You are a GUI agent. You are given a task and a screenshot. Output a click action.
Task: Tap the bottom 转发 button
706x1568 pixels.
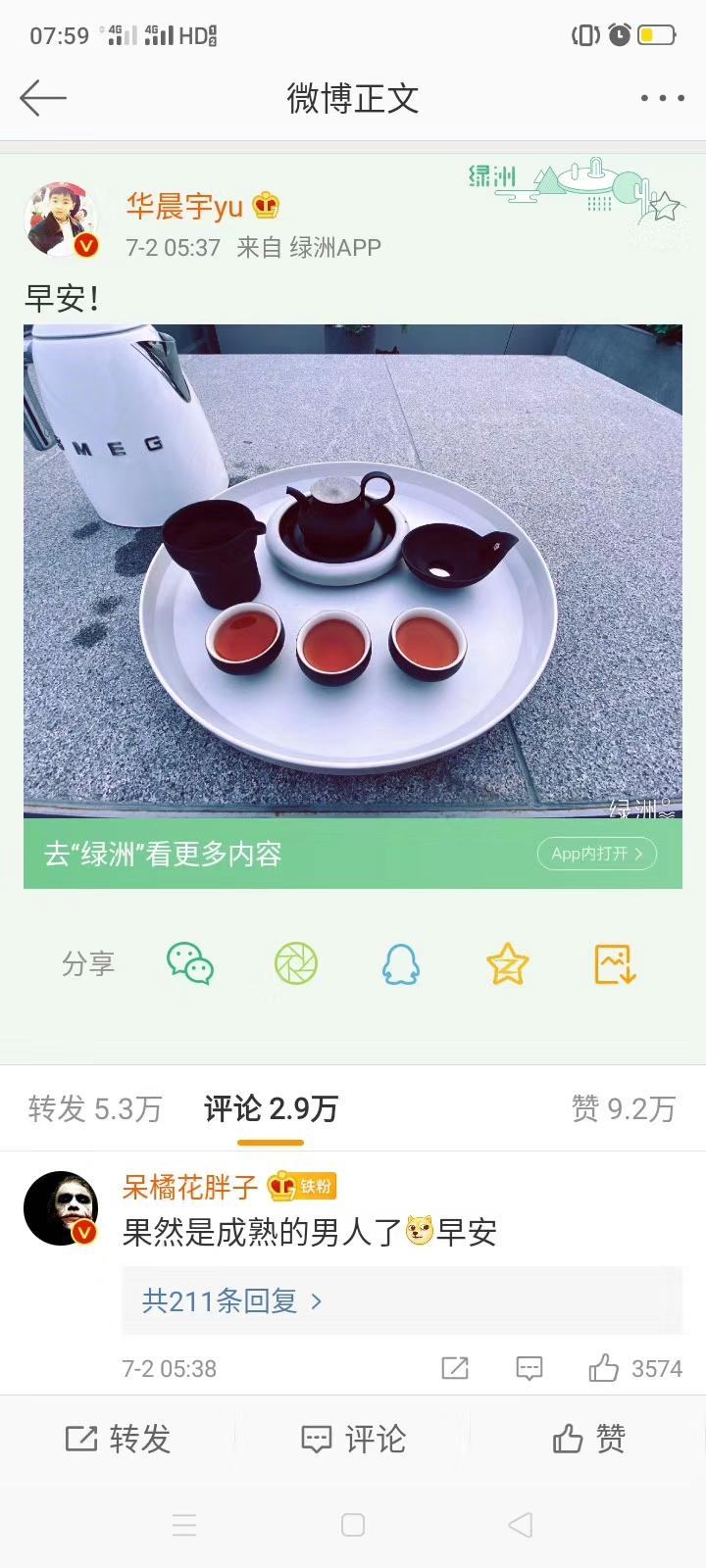click(118, 1439)
